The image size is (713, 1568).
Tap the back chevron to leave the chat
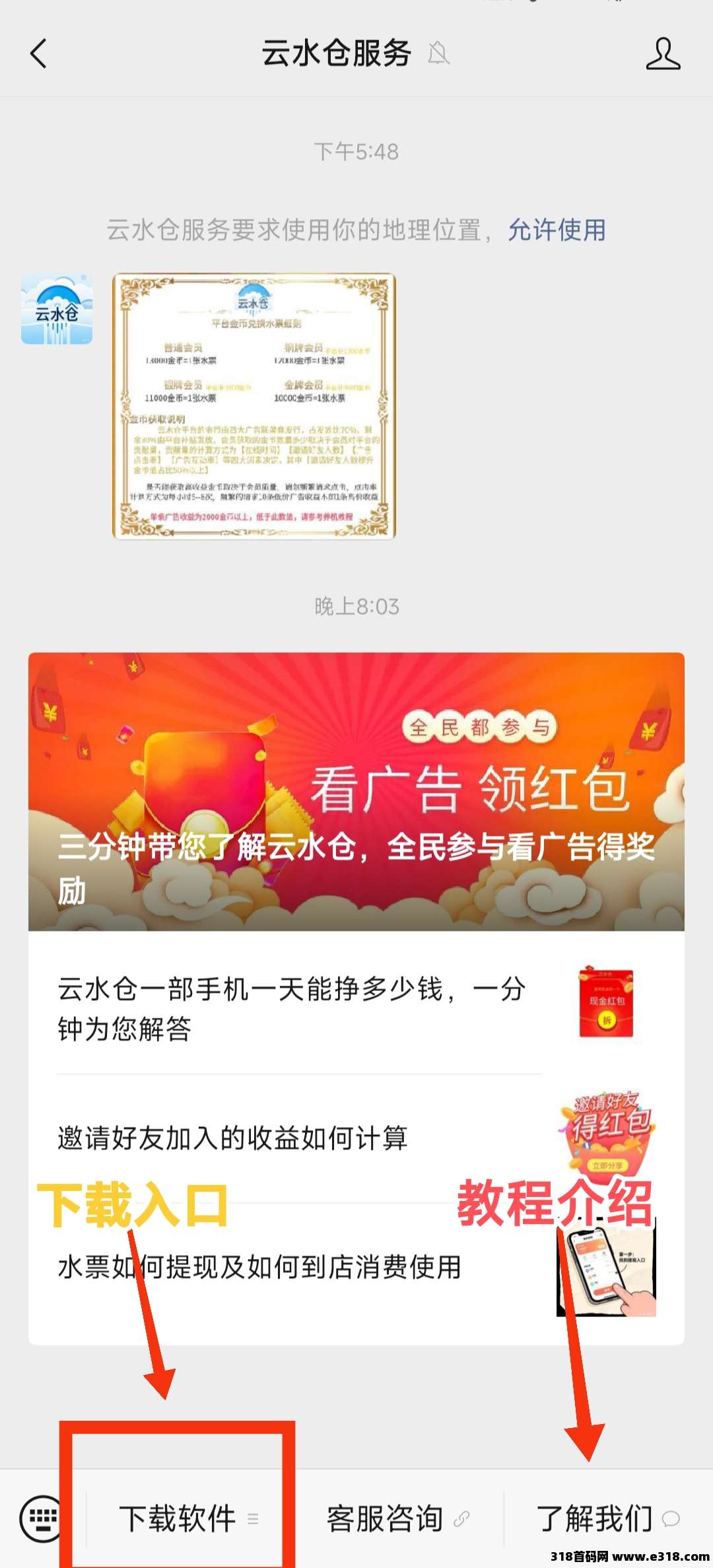[x=40, y=54]
